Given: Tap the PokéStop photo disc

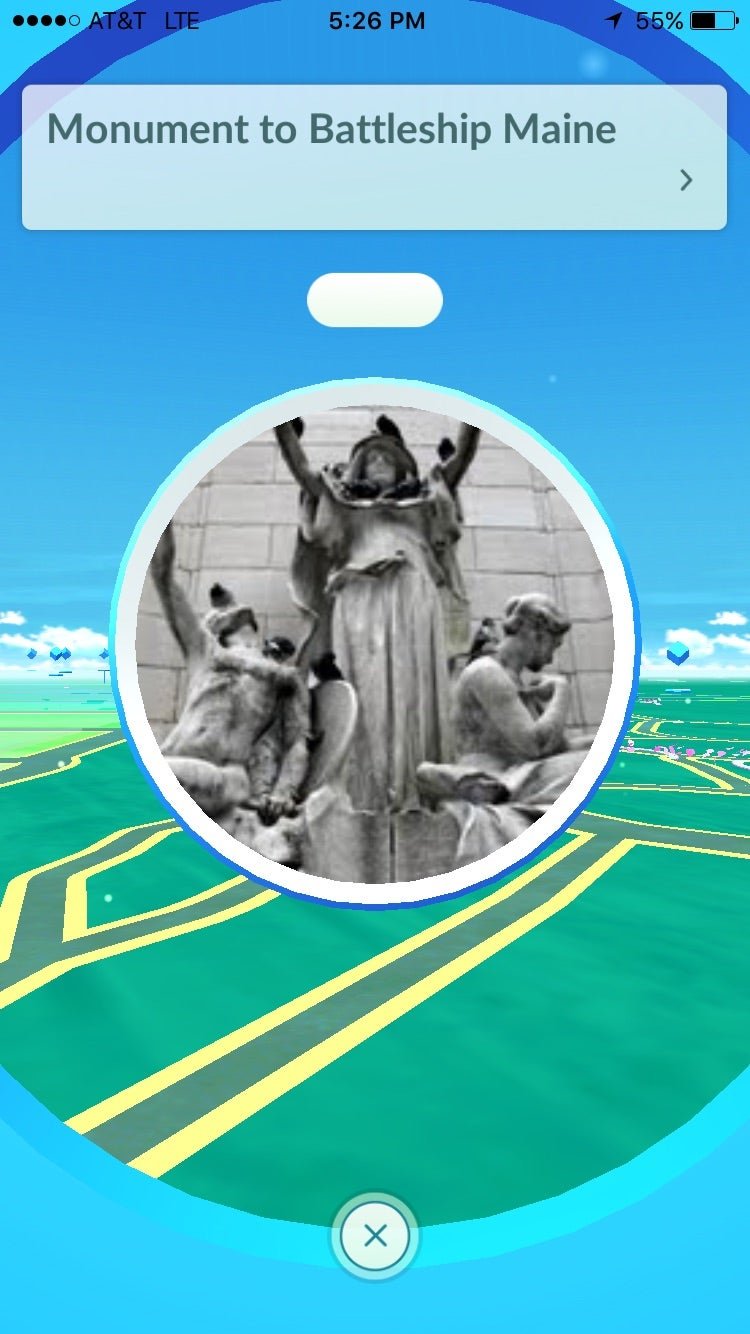Looking at the screenshot, I should click(375, 643).
